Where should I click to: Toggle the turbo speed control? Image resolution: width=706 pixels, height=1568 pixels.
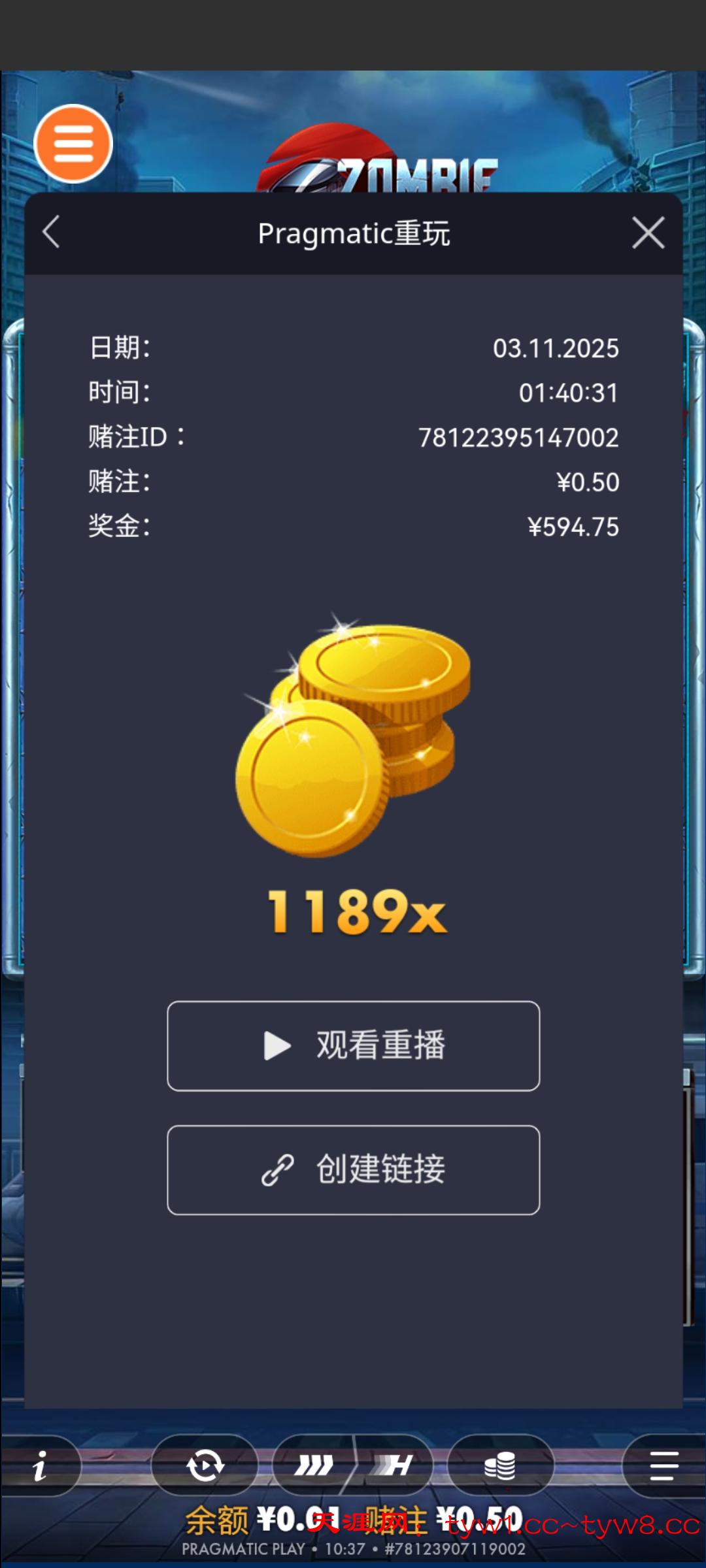click(x=314, y=1465)
